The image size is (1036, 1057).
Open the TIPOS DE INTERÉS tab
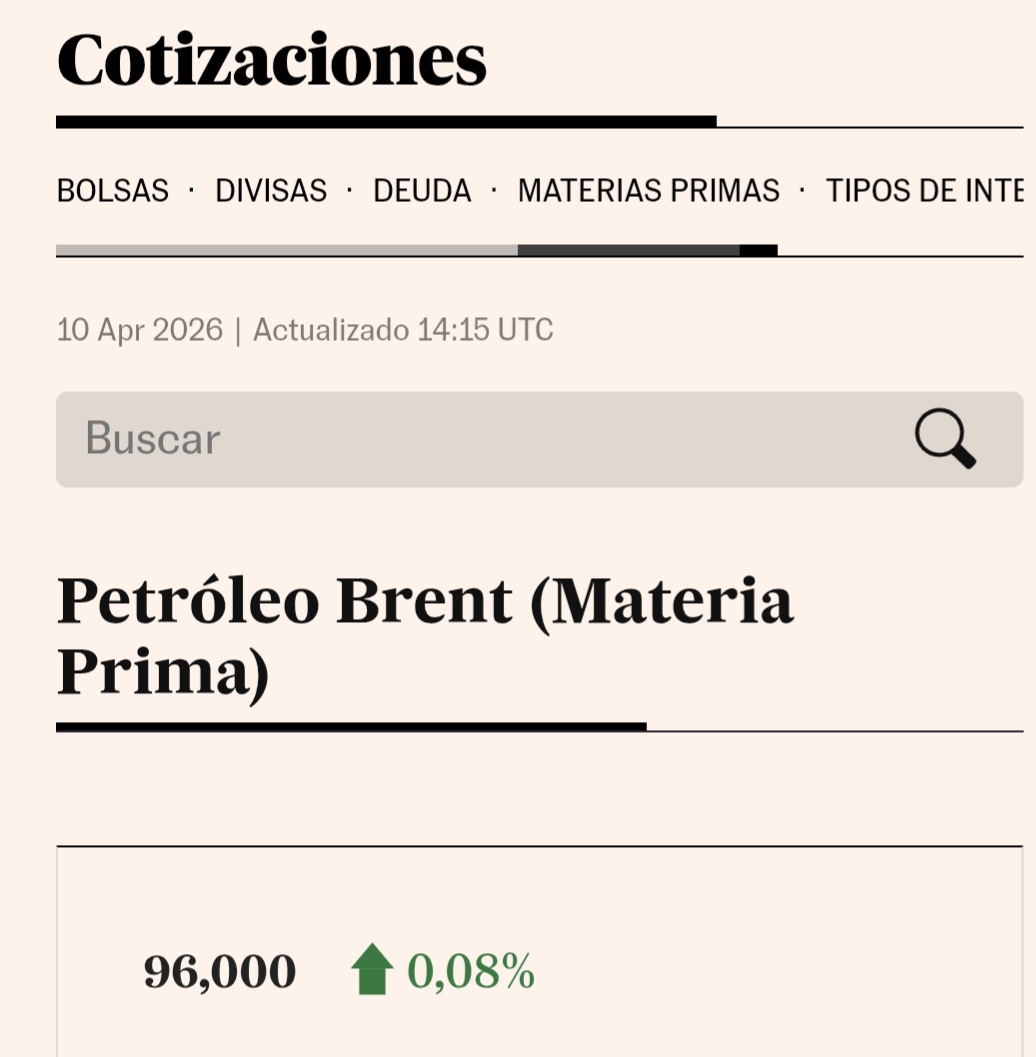[925, 190]
